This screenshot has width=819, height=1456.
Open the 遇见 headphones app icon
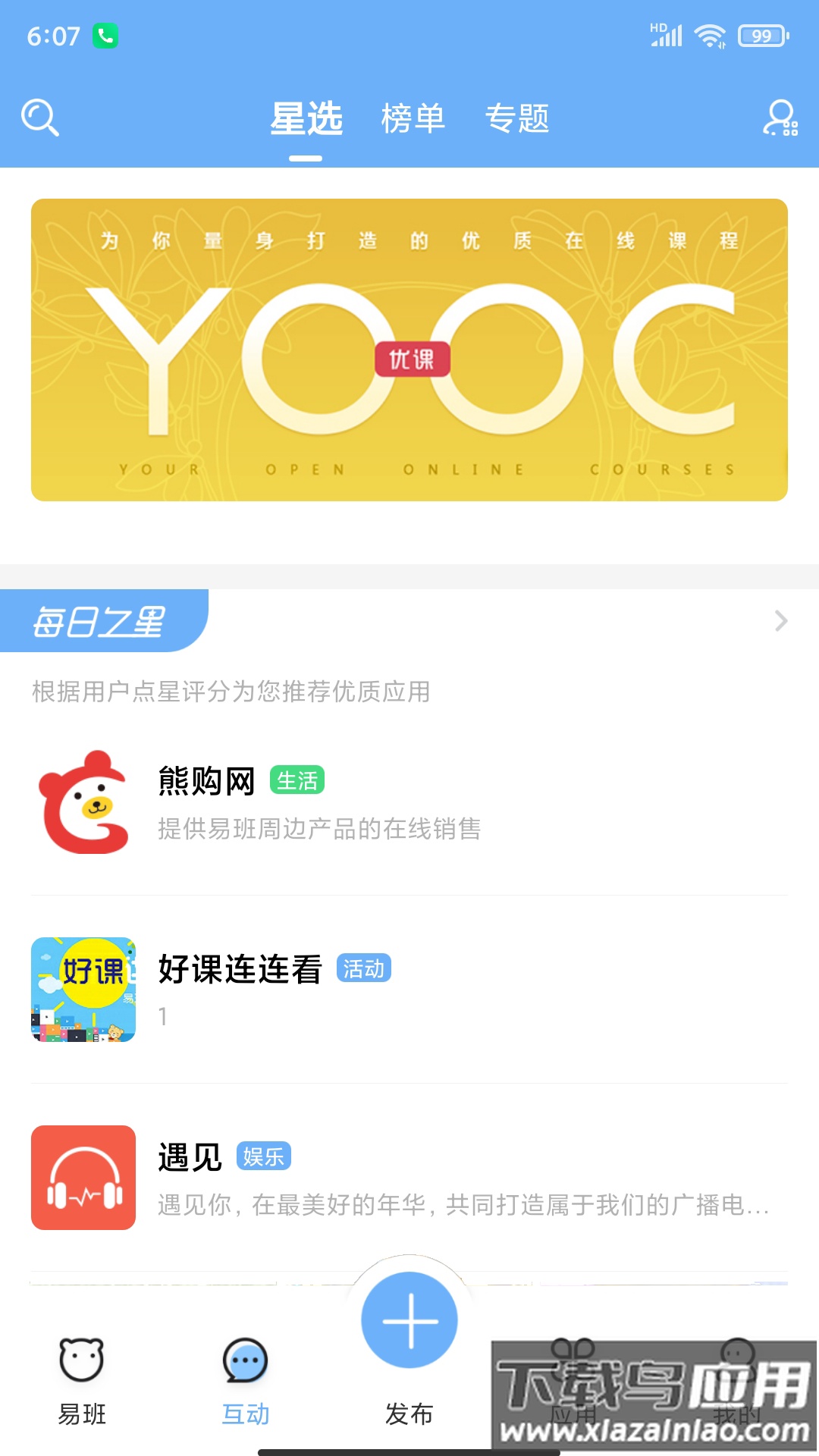click(83, 1177)
